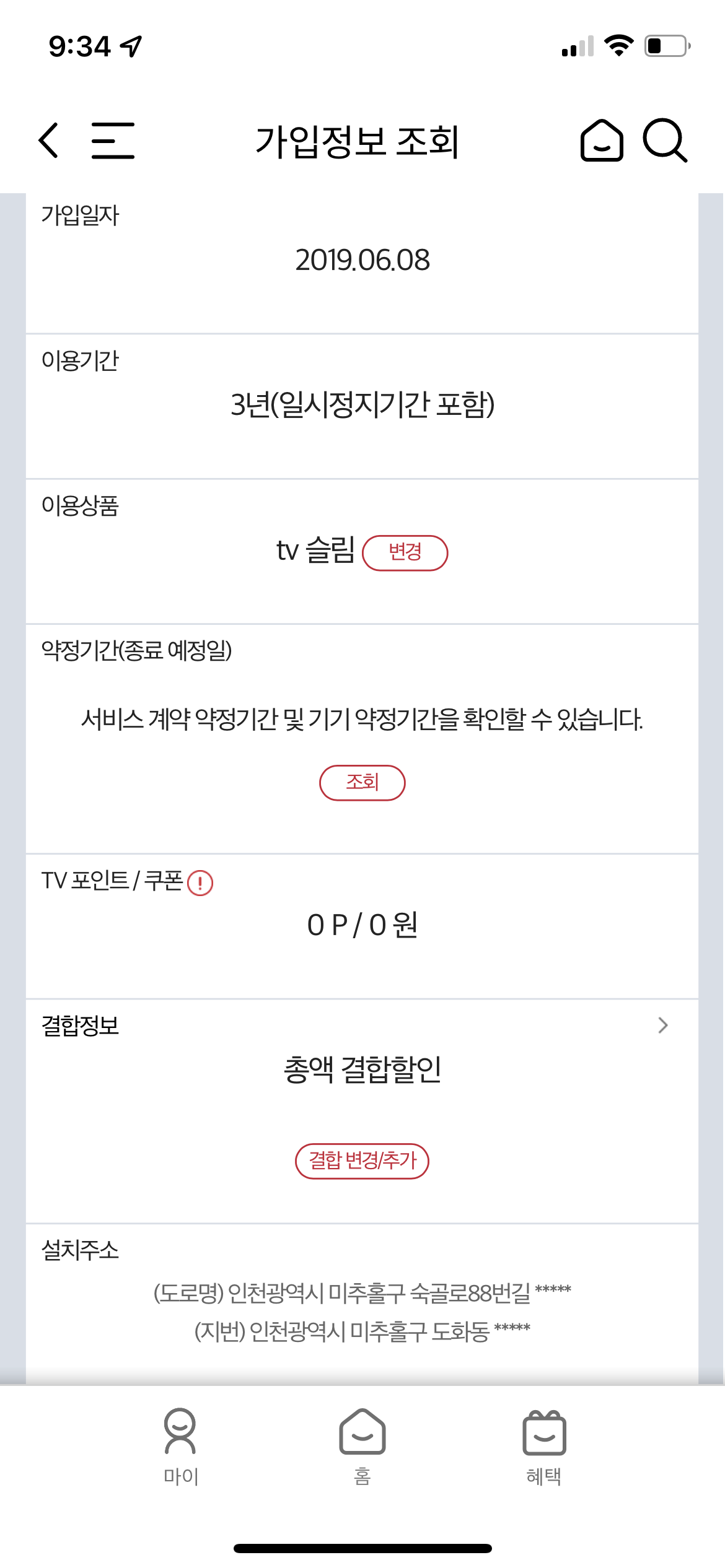The width and height of the screenshot is (725, 1568).
Task: Tap 결합 변경/추가 button
Action: pos(362,1161)
